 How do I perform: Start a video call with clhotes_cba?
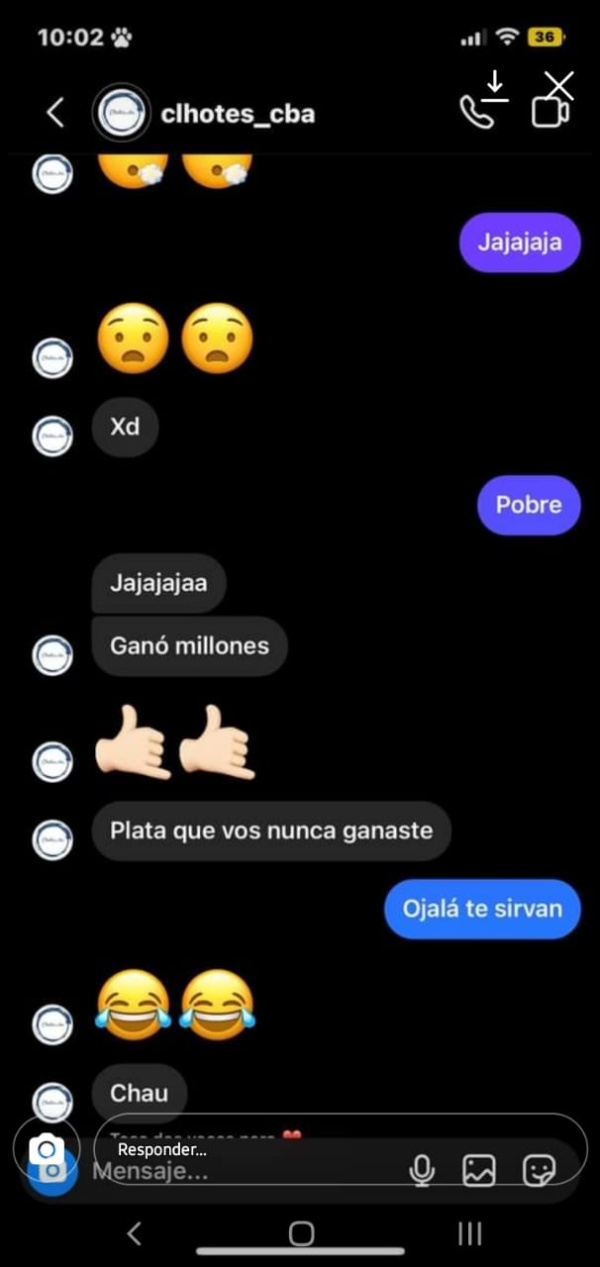click(549, 113)
